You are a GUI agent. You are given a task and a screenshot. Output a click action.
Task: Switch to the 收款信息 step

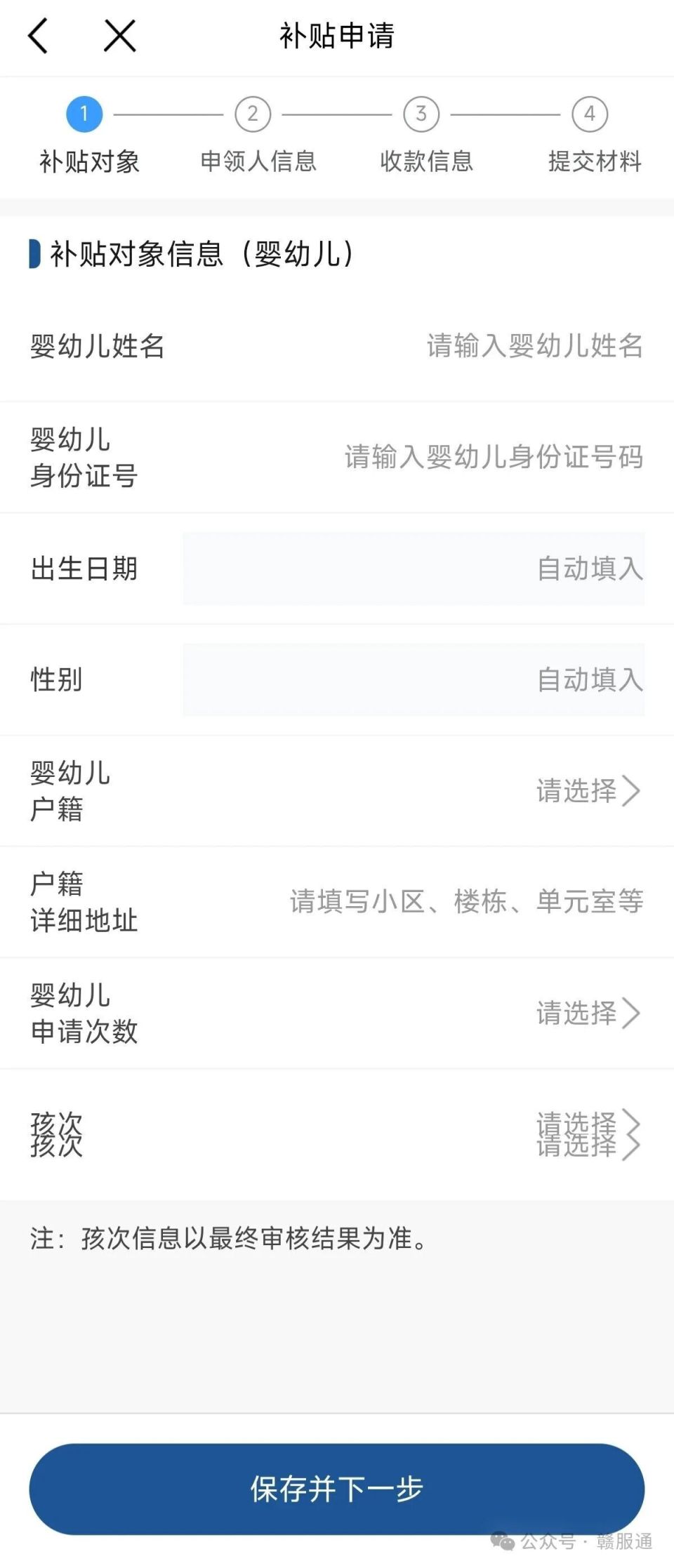pyautogui.click(x=426, y=162)
